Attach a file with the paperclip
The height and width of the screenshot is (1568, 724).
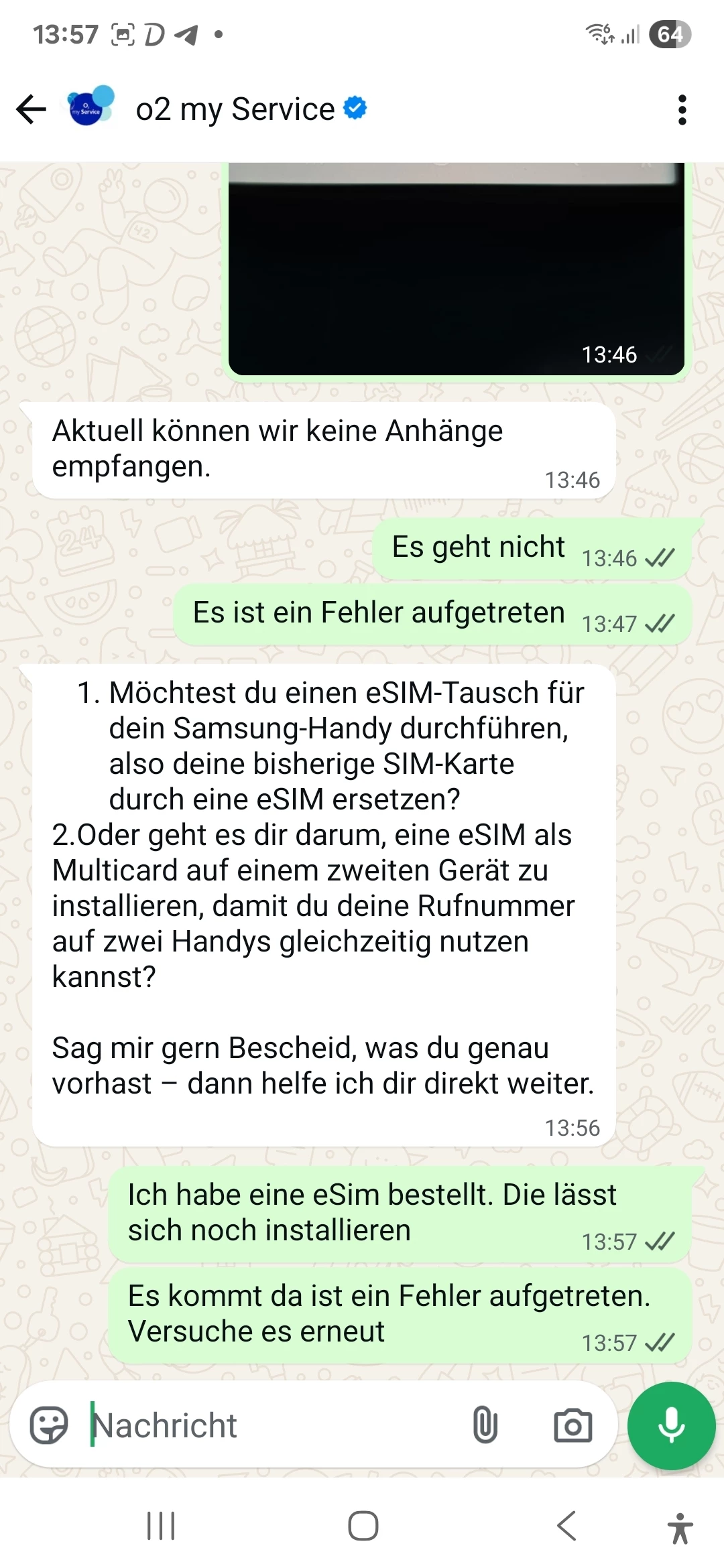pos(485,1425)
